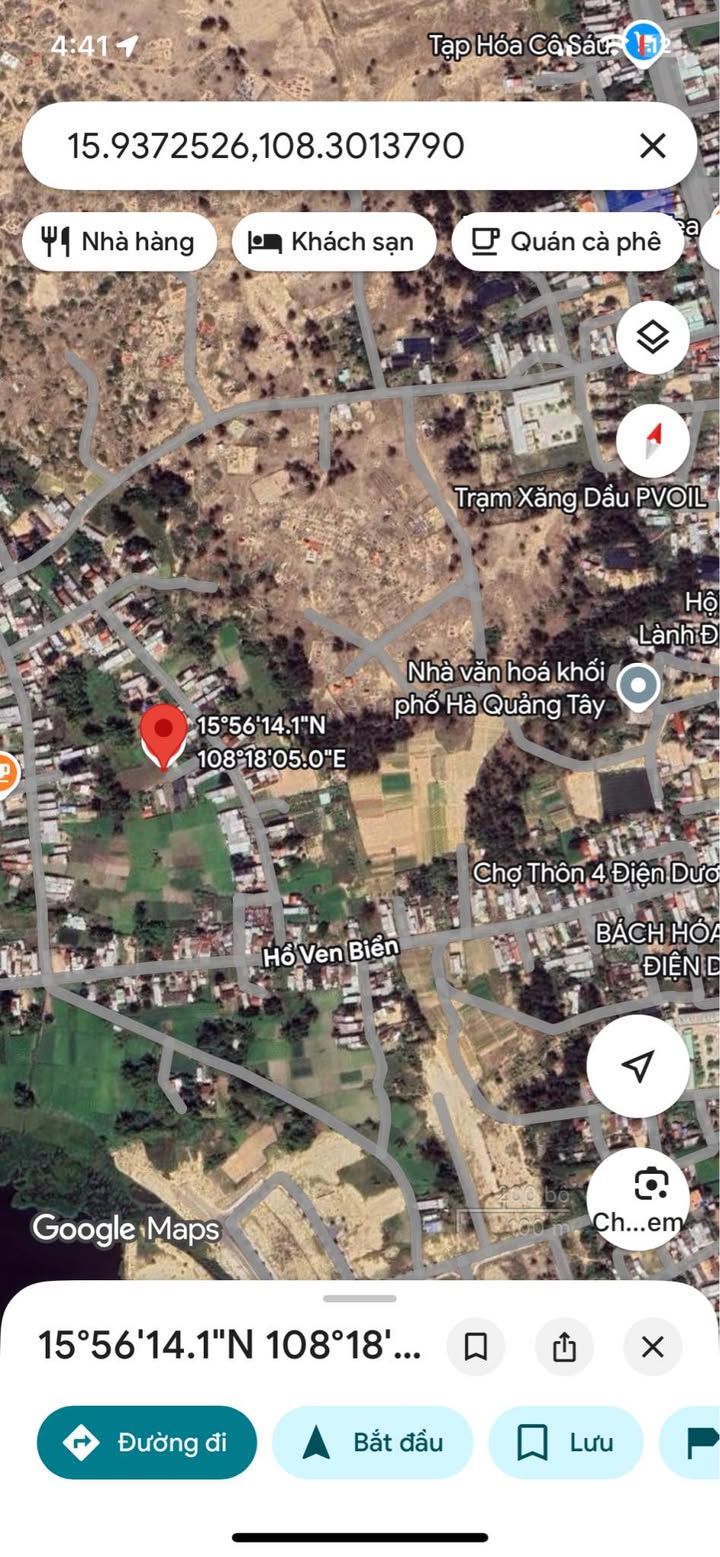The height and width of the screenshot is (1557, 720).
Task: Get directions with Đường đi
Action: 147,1442
